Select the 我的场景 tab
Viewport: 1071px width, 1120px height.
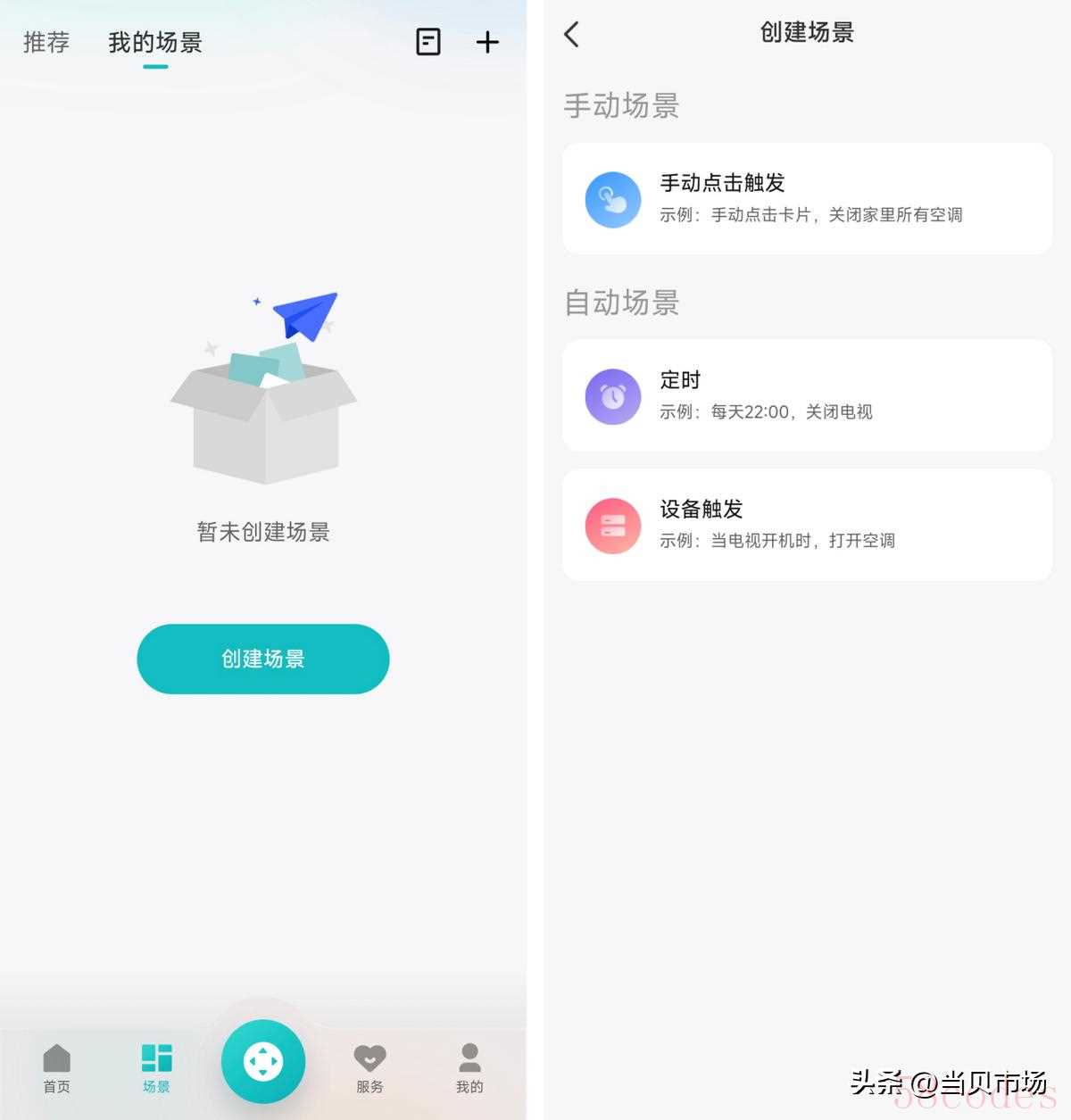pyautogui.click(x=155, y=42)
